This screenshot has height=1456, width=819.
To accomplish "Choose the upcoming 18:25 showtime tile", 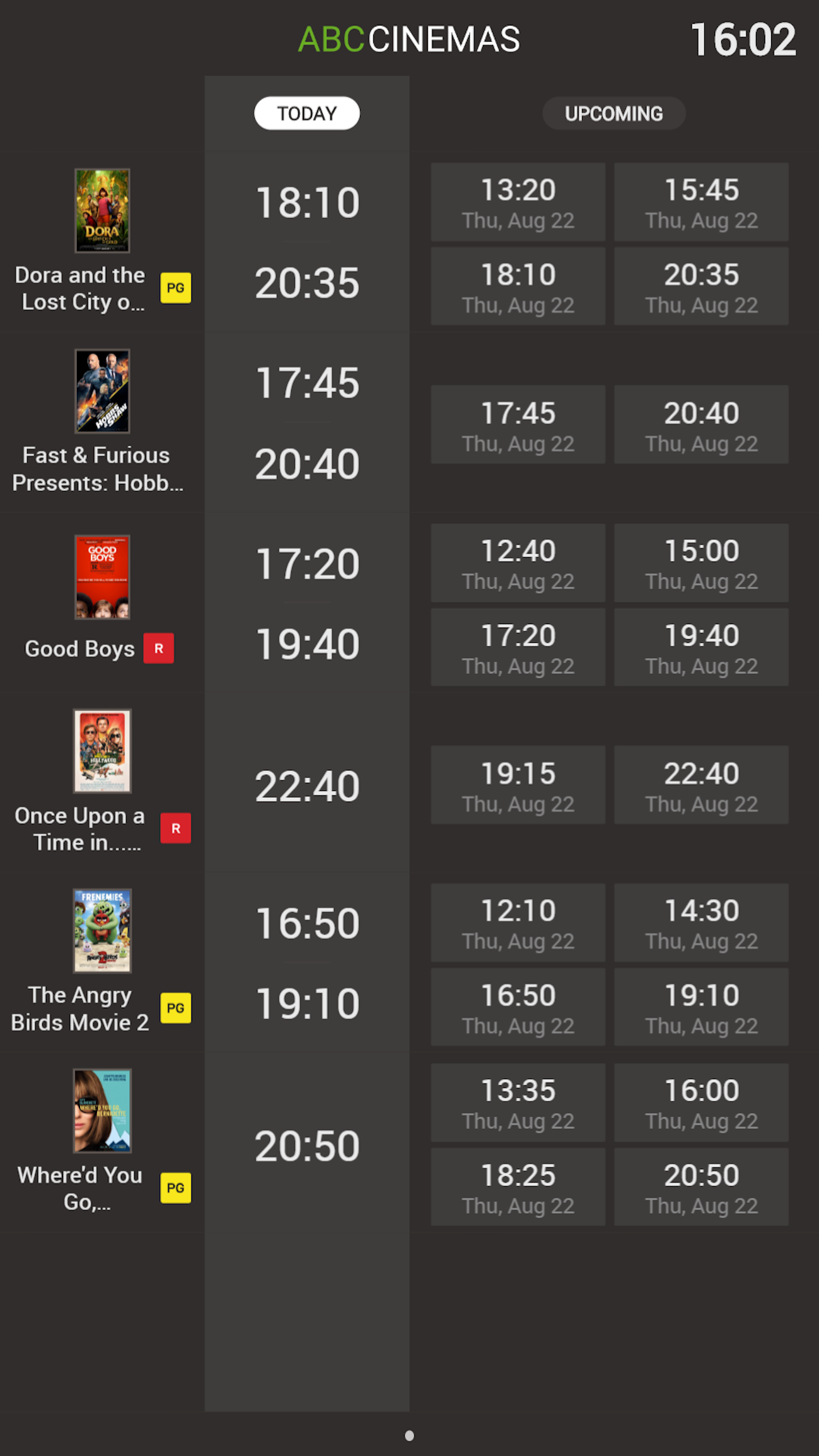I will [518, 1187].
